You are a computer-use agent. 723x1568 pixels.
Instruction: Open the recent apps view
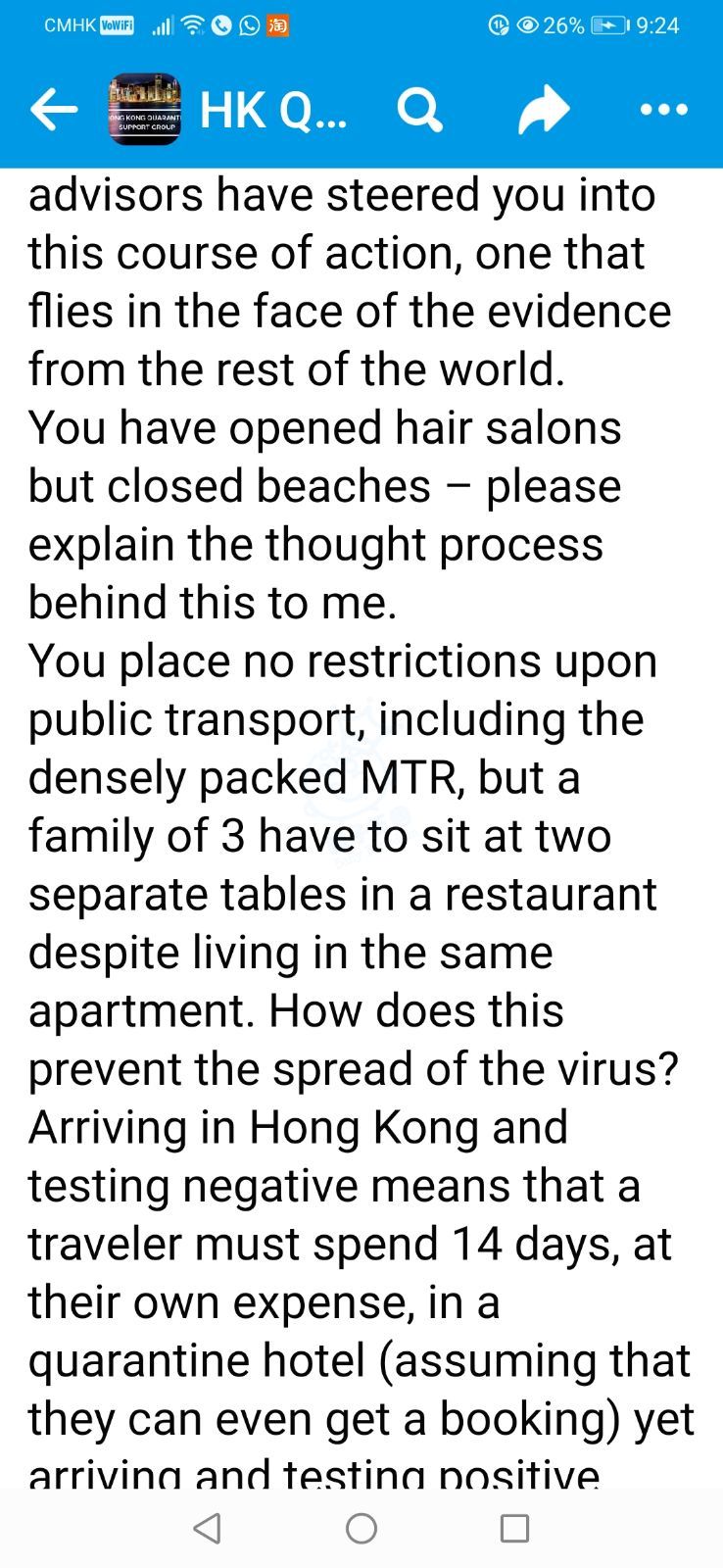(x=514, y=1528)
